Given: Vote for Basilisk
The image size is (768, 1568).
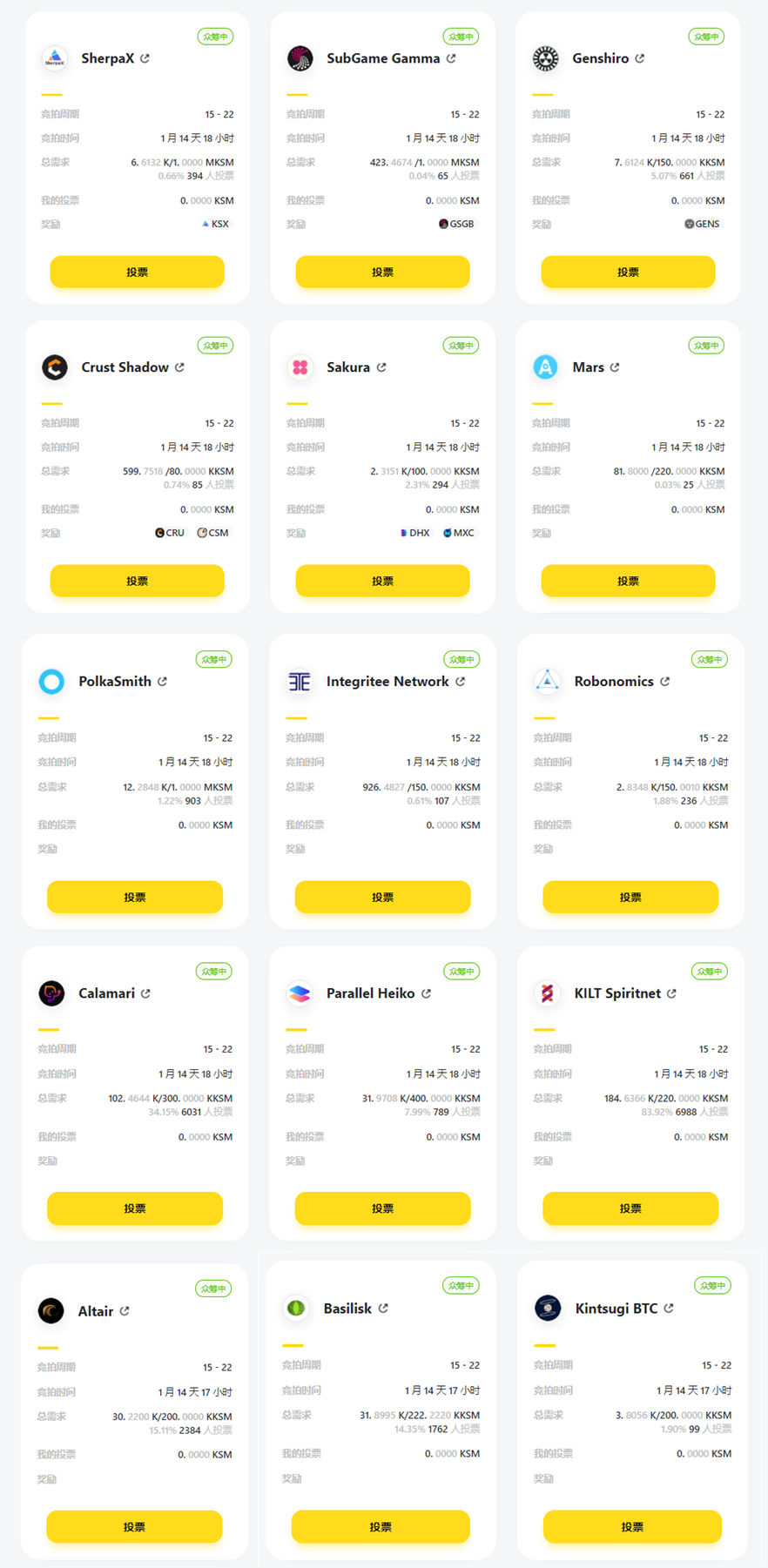Looking at the screenshot, I should (381, 1526).
